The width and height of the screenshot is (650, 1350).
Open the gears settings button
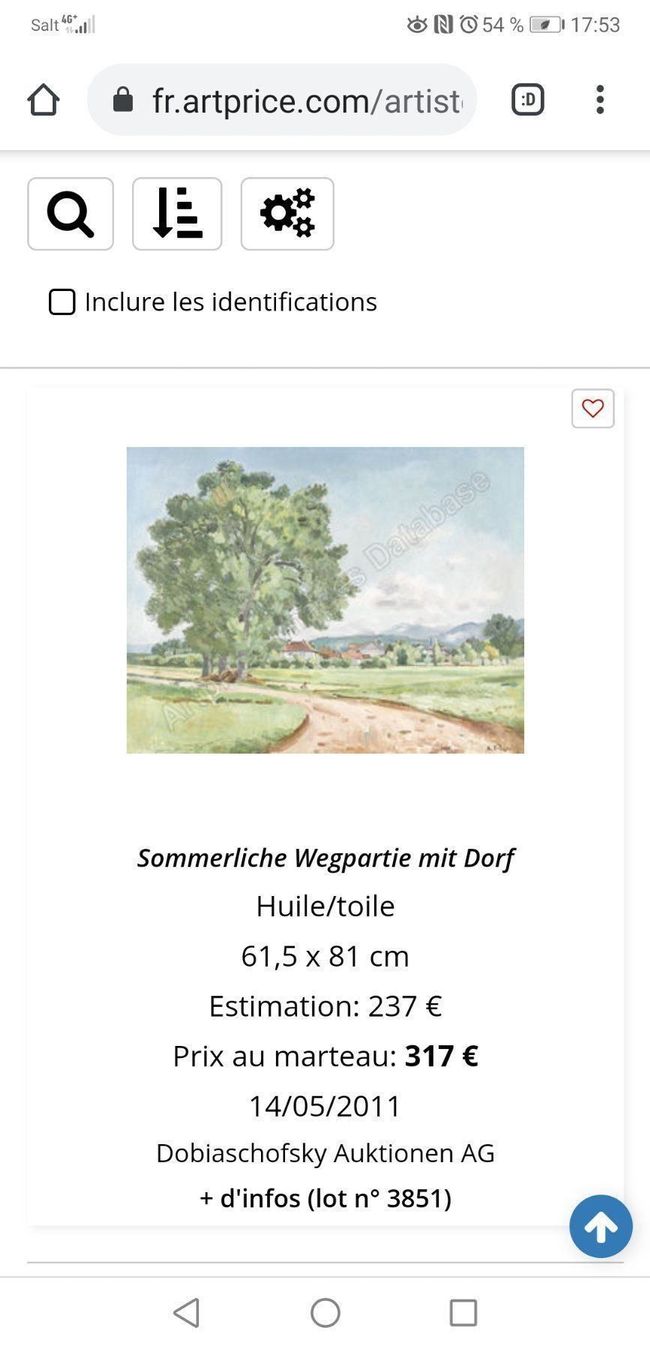pyautogui.click(x=287, y=214)
